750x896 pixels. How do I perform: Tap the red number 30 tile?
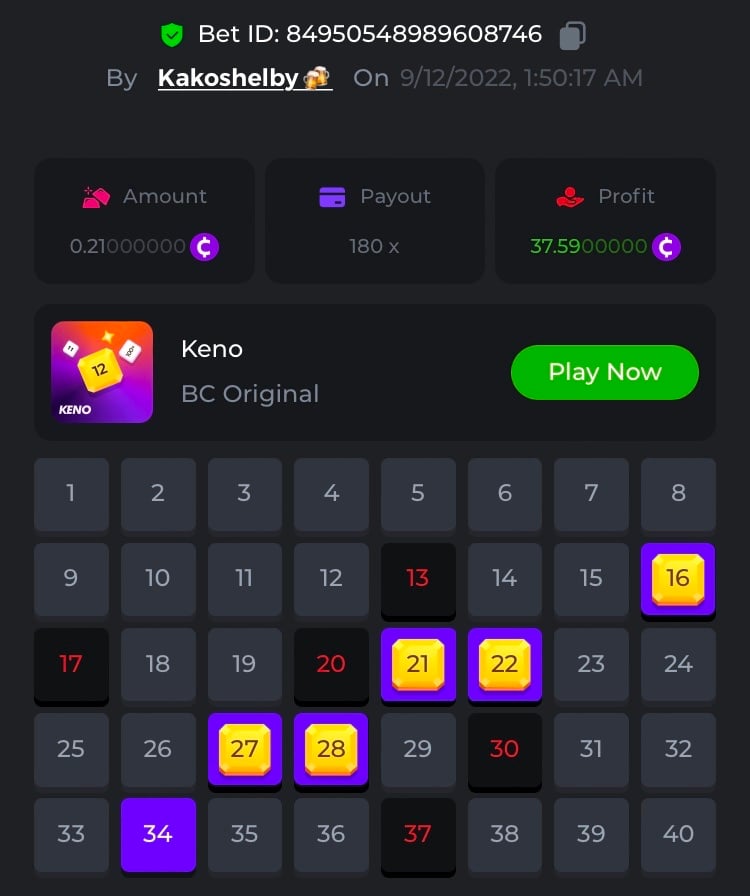(x=505, y=749)
